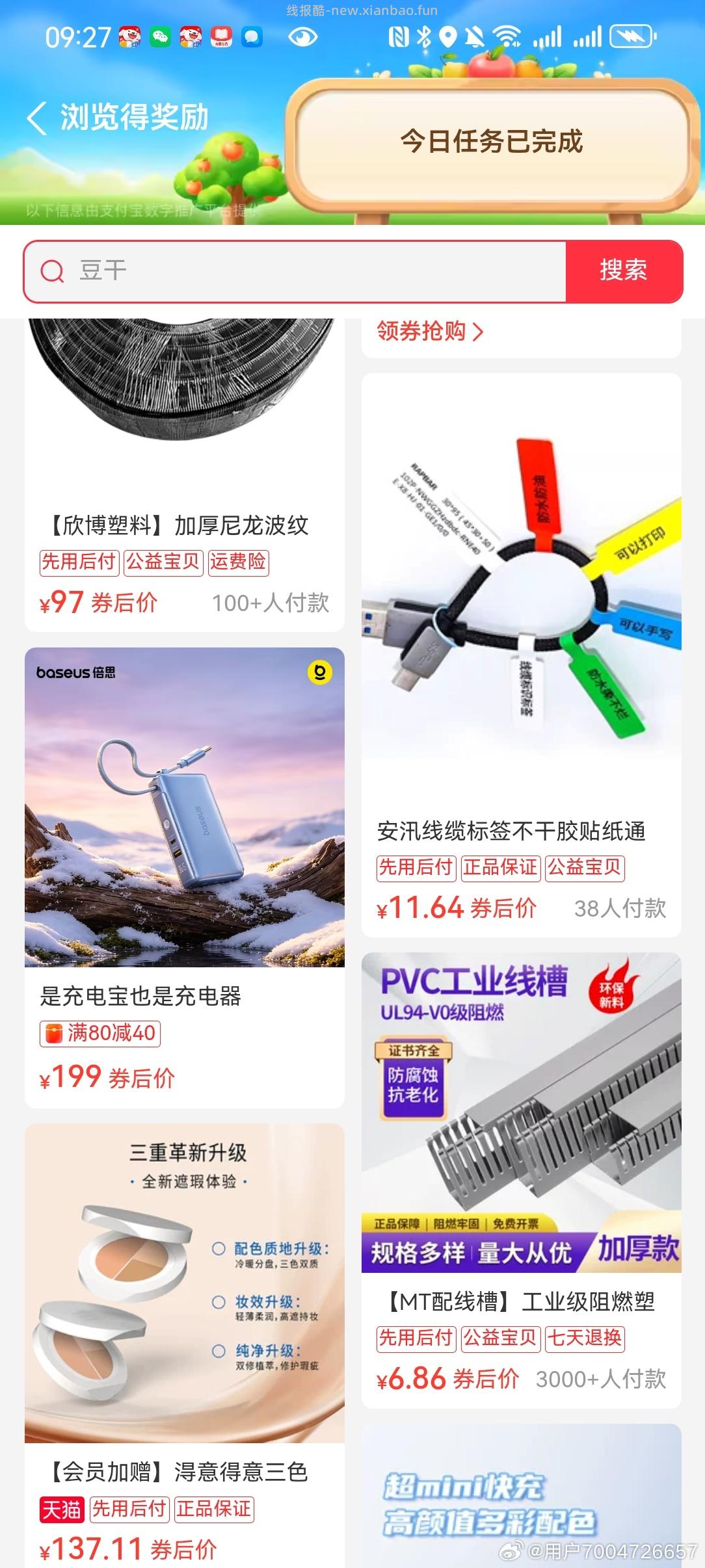Tap the muted notification icon in the status bar

pos(473,37)
